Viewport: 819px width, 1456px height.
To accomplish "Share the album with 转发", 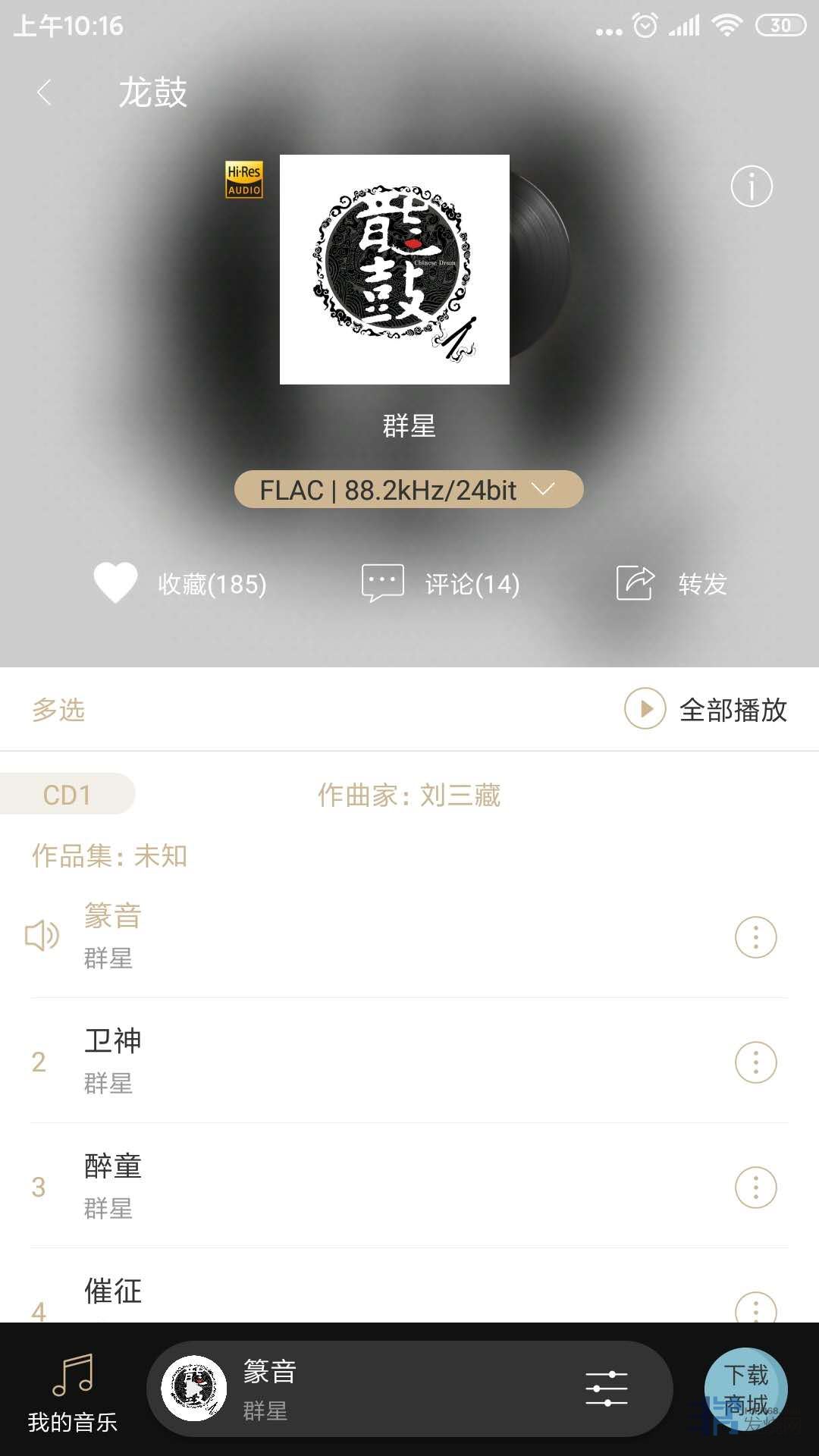I will pos(672,584).
